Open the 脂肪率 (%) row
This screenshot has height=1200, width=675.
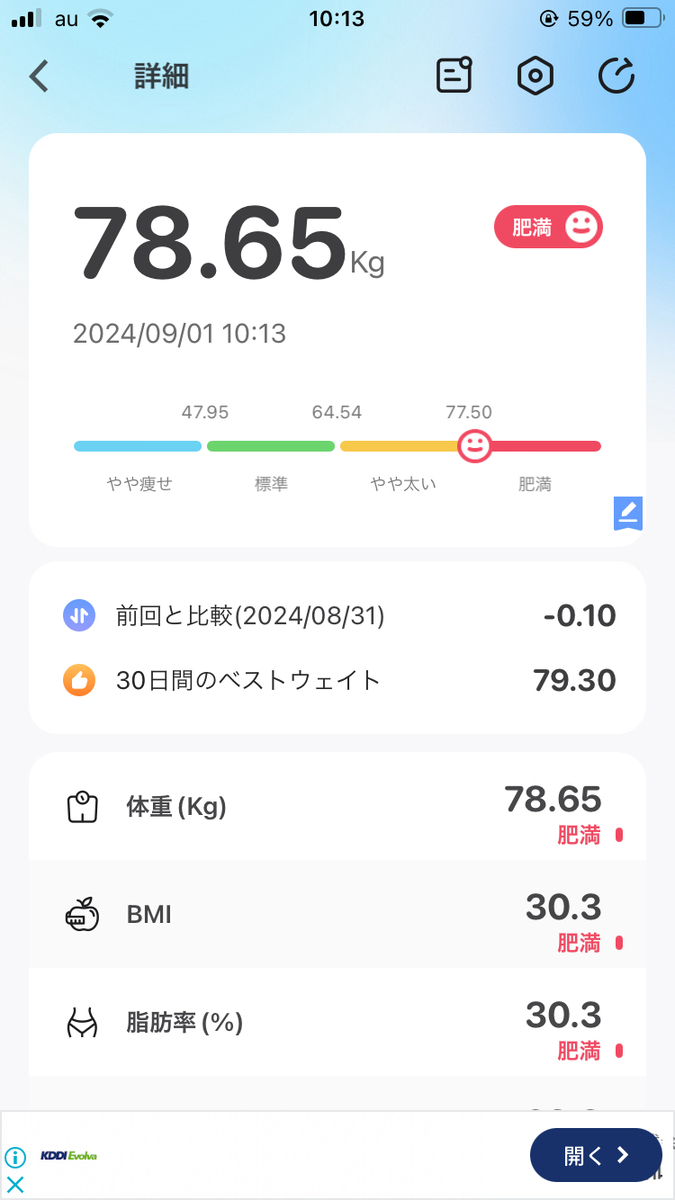(x=337, y=1022)
